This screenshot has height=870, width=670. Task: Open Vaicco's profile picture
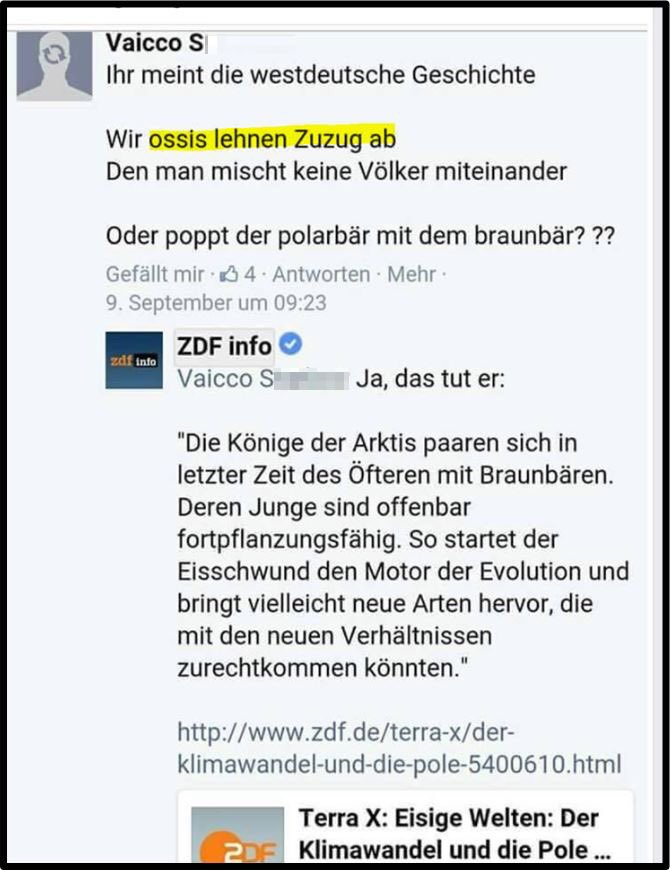(x=55, y=65)
